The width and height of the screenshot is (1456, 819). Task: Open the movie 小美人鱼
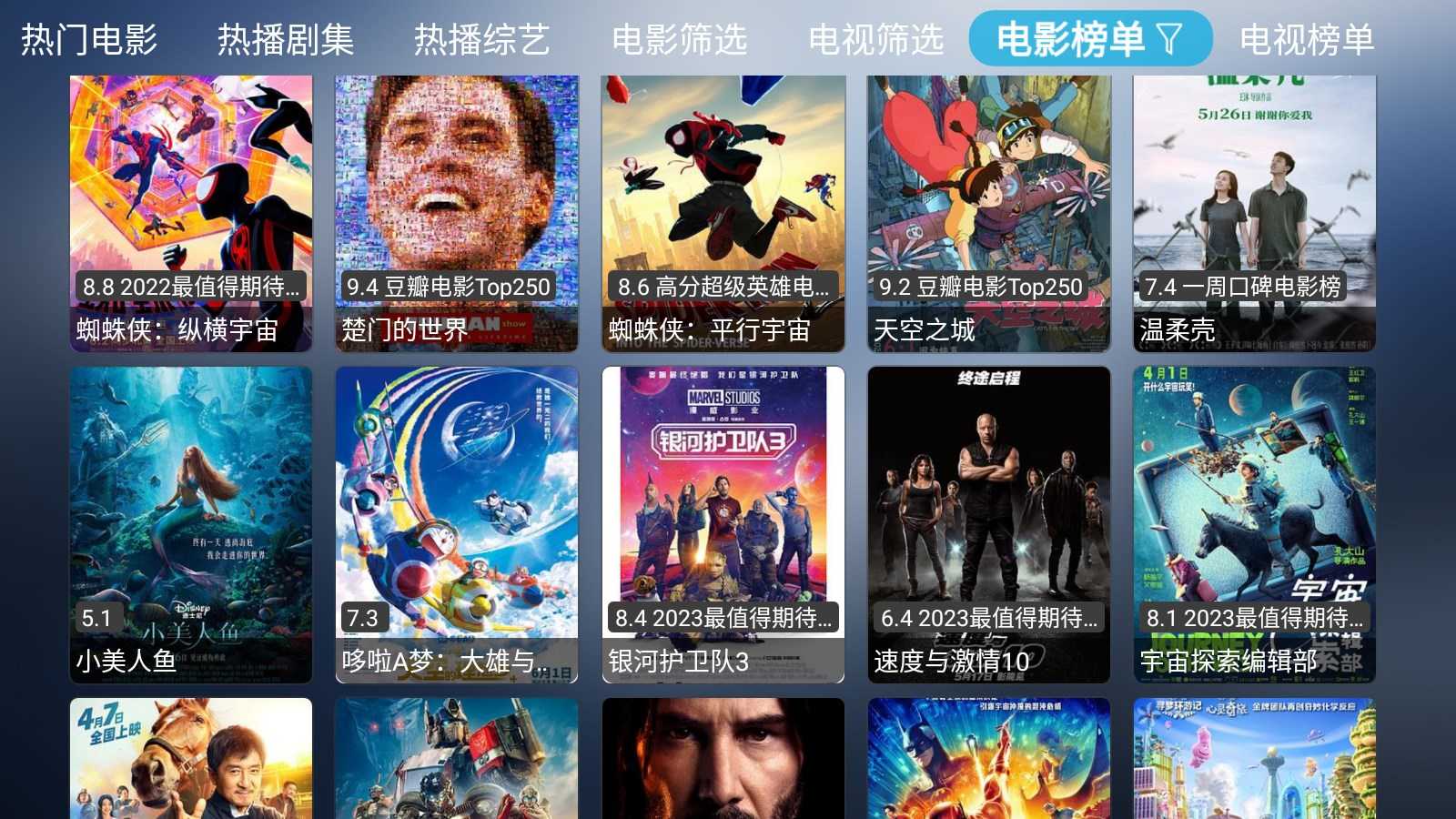pyautogui.click(x=191, y=524)
